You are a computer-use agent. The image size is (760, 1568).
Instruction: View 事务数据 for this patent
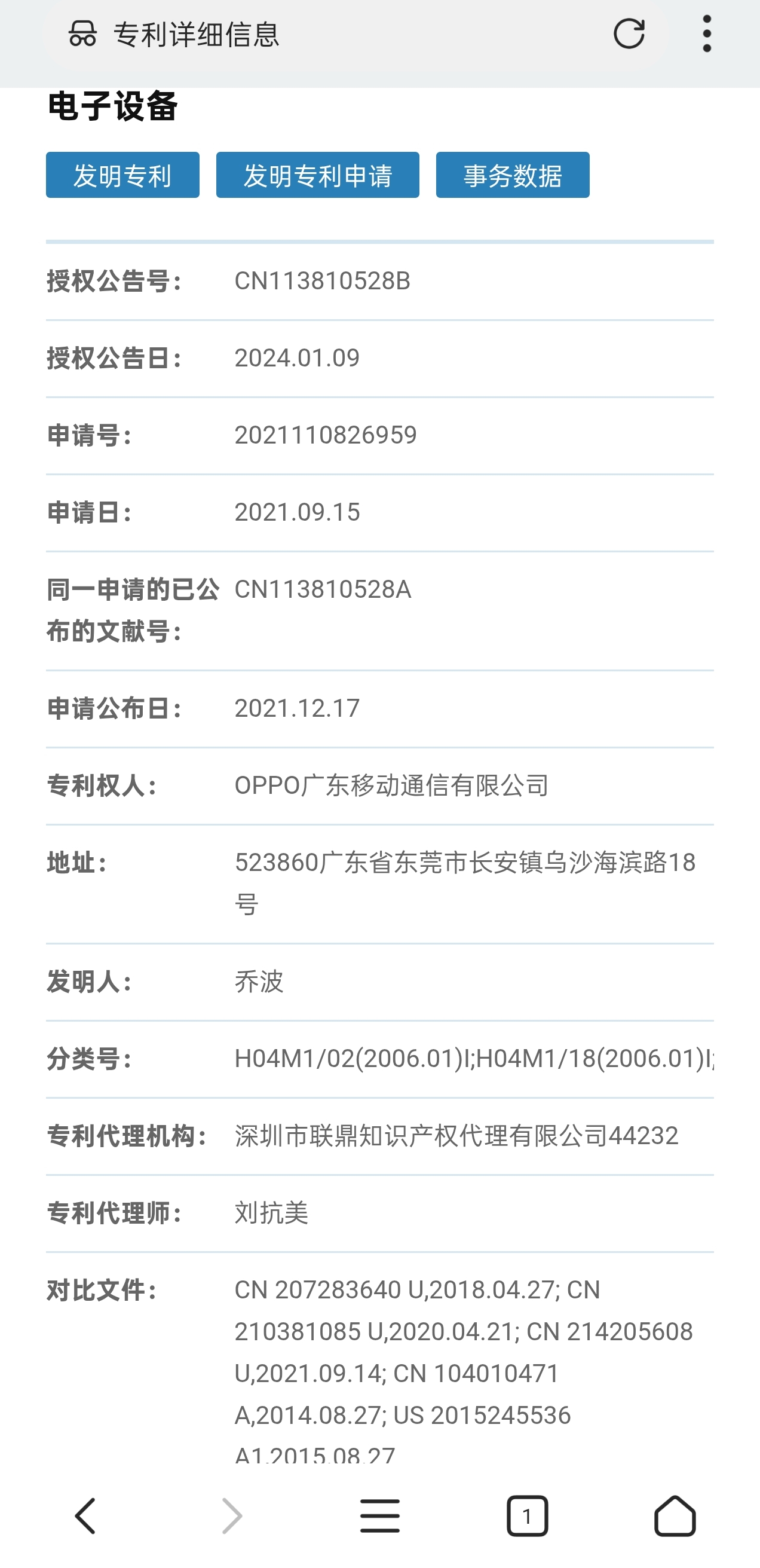tap(511, 175)
